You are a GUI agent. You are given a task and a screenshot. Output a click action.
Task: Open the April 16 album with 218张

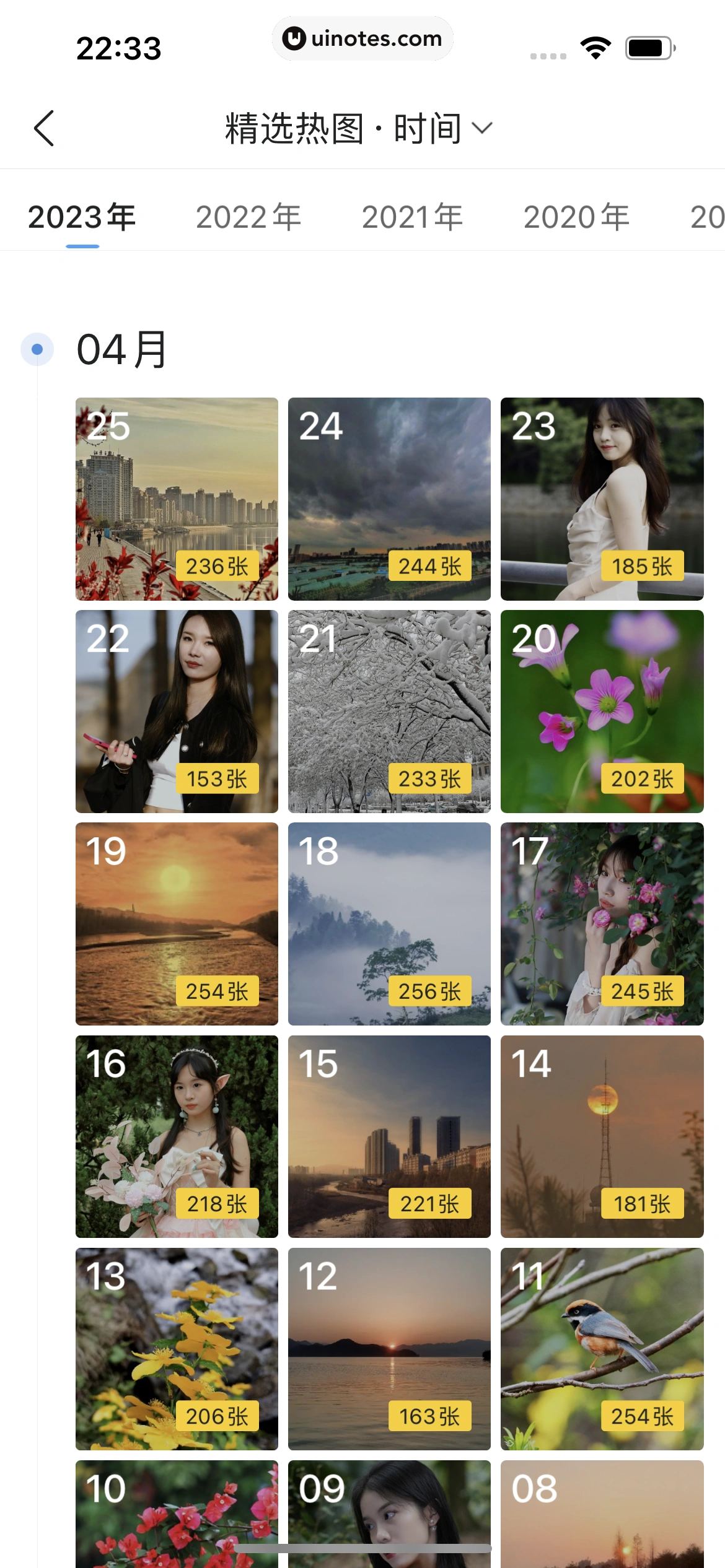pos(177,1136)
